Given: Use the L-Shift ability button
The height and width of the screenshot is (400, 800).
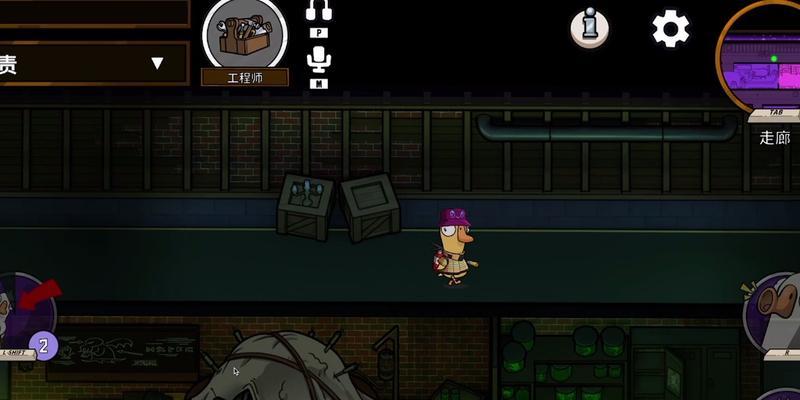Looking at the screenshot, I should coord(20,310).
